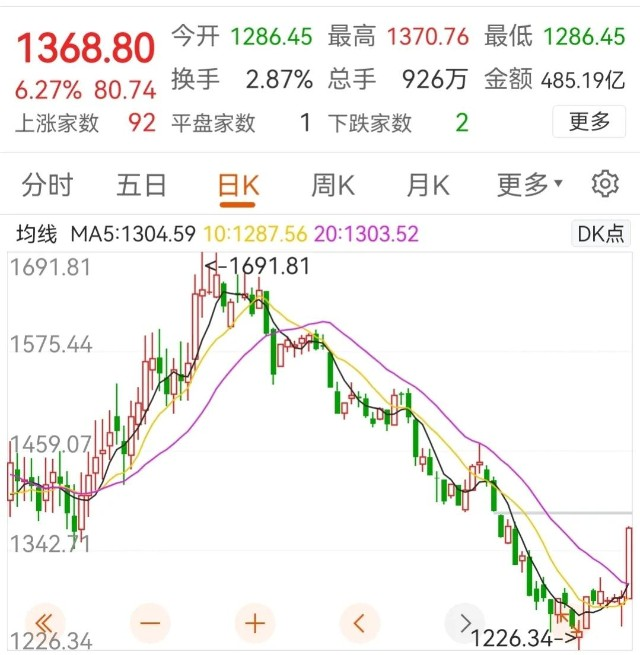The width and height of the screenshot is (640, 655).
Task: Expand the 更多 chart period dropdown
Action: click(x=530, y=185)
